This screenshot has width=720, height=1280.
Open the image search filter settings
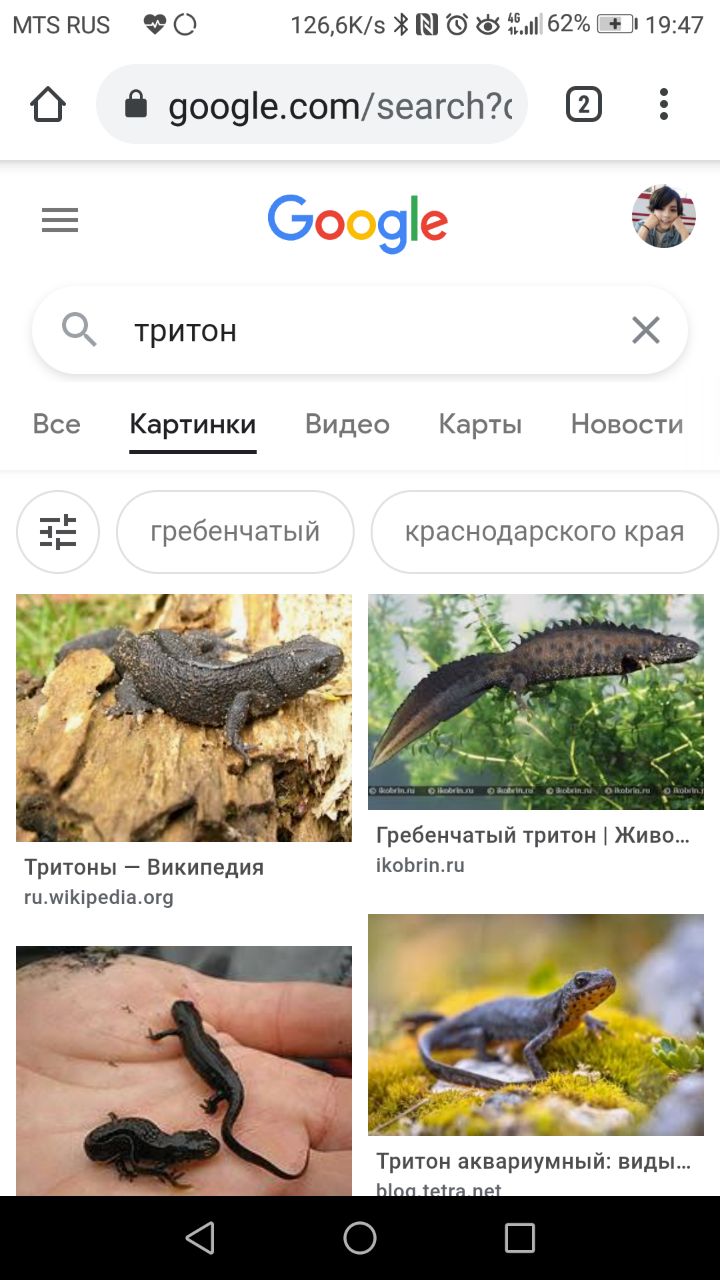point(58,532)
